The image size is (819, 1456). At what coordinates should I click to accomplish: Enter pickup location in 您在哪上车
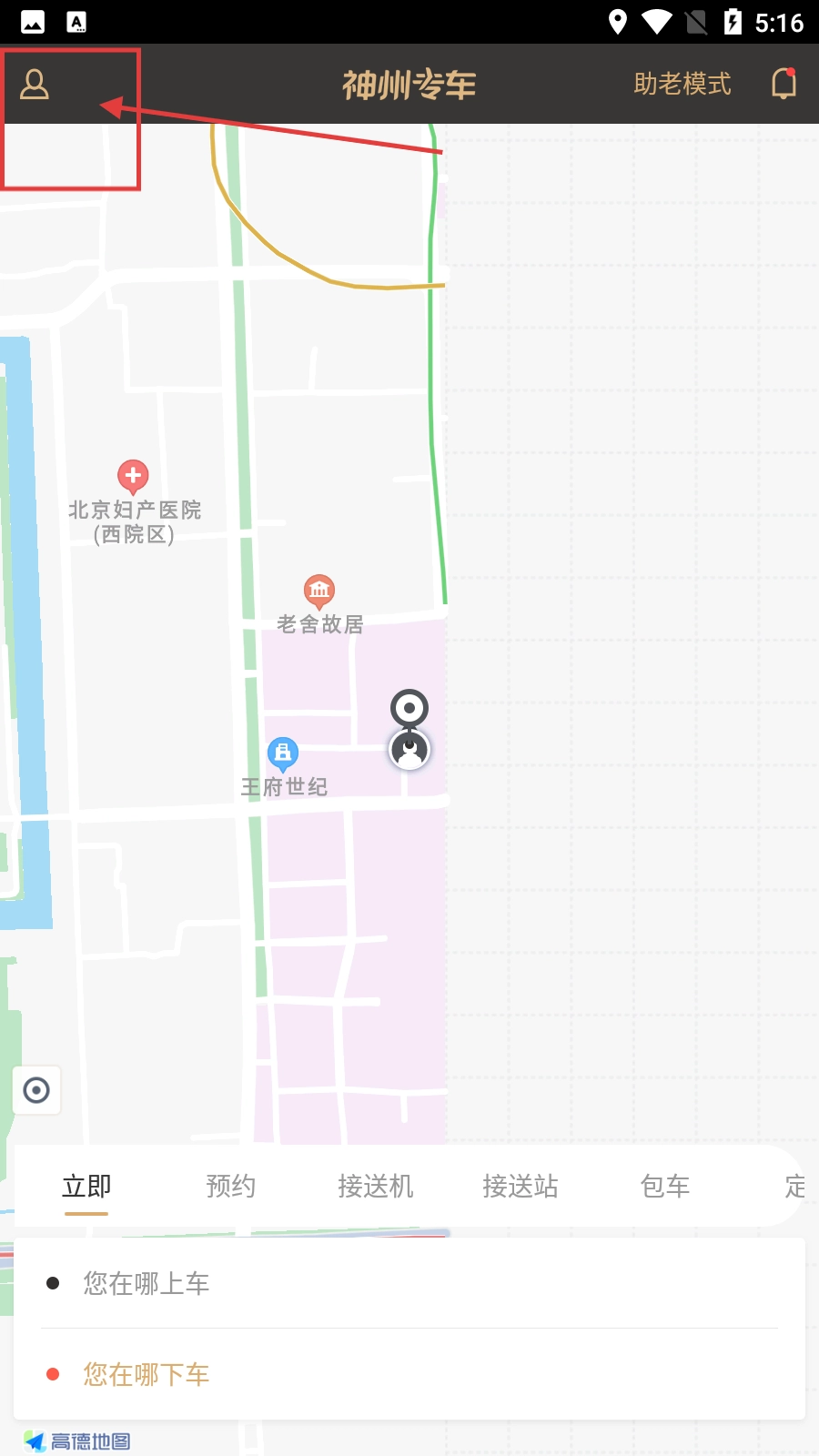tap(409, 1283)
